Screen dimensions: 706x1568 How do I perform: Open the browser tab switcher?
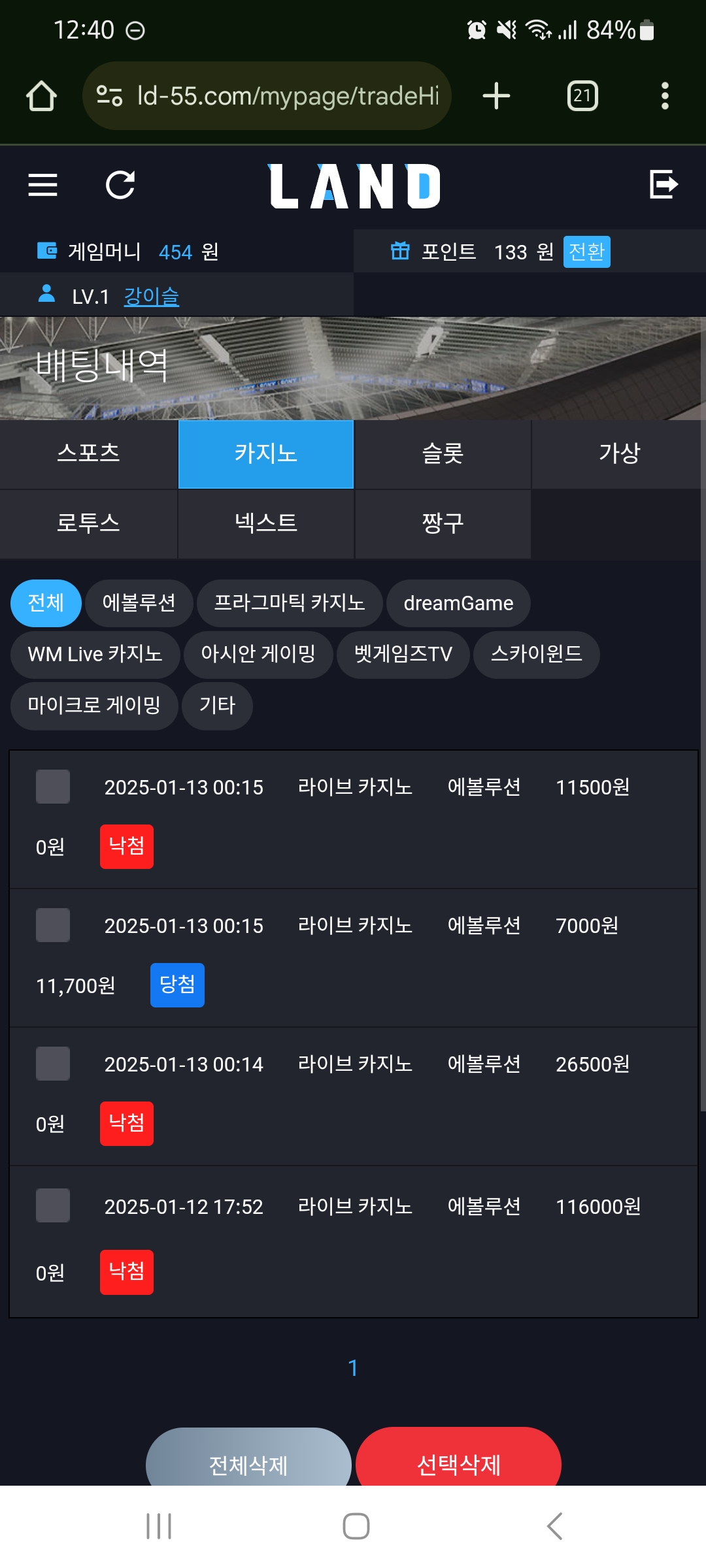[582, 96]
